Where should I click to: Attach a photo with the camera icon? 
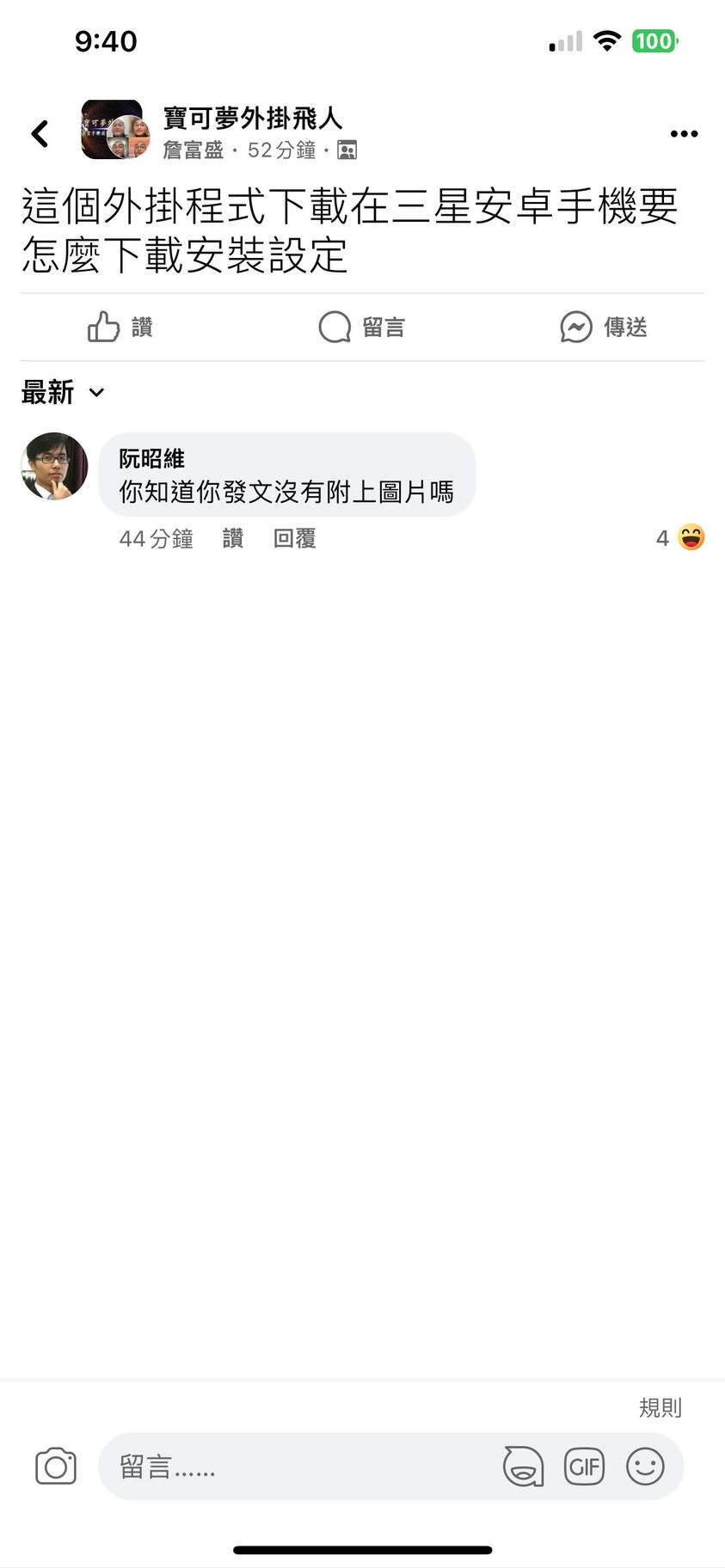[x=56, y=1467]
